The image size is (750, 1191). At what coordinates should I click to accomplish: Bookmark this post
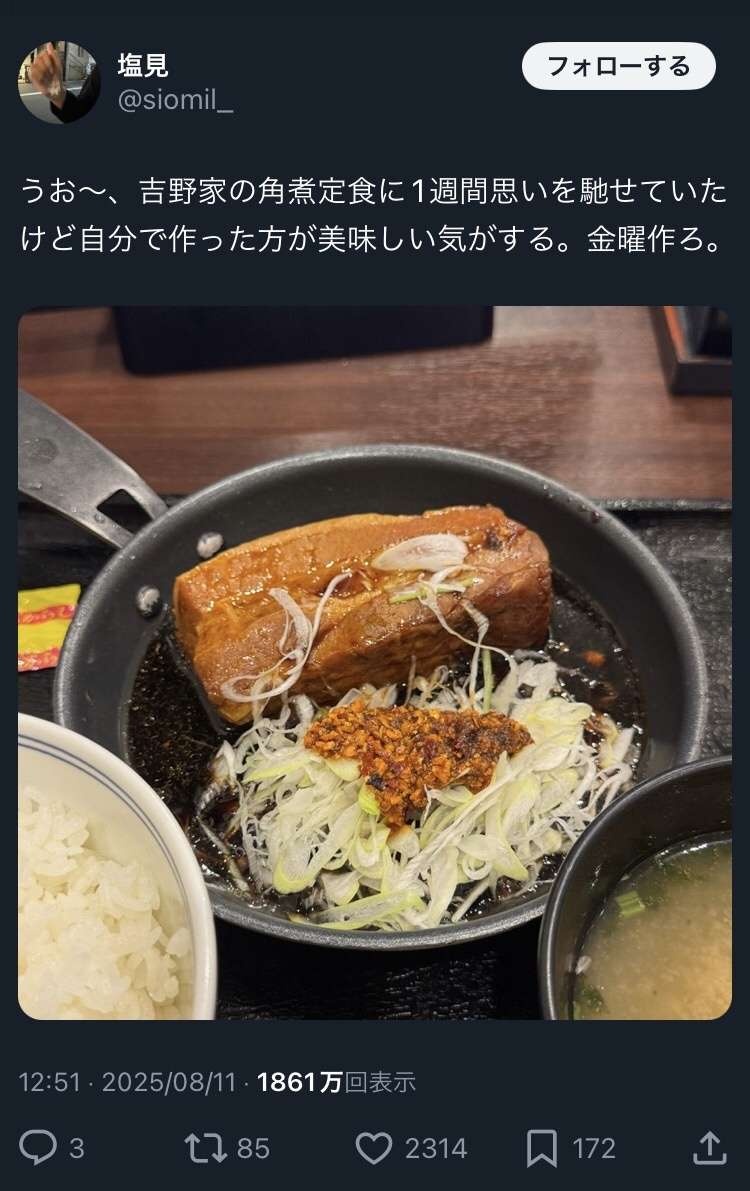541,1147
